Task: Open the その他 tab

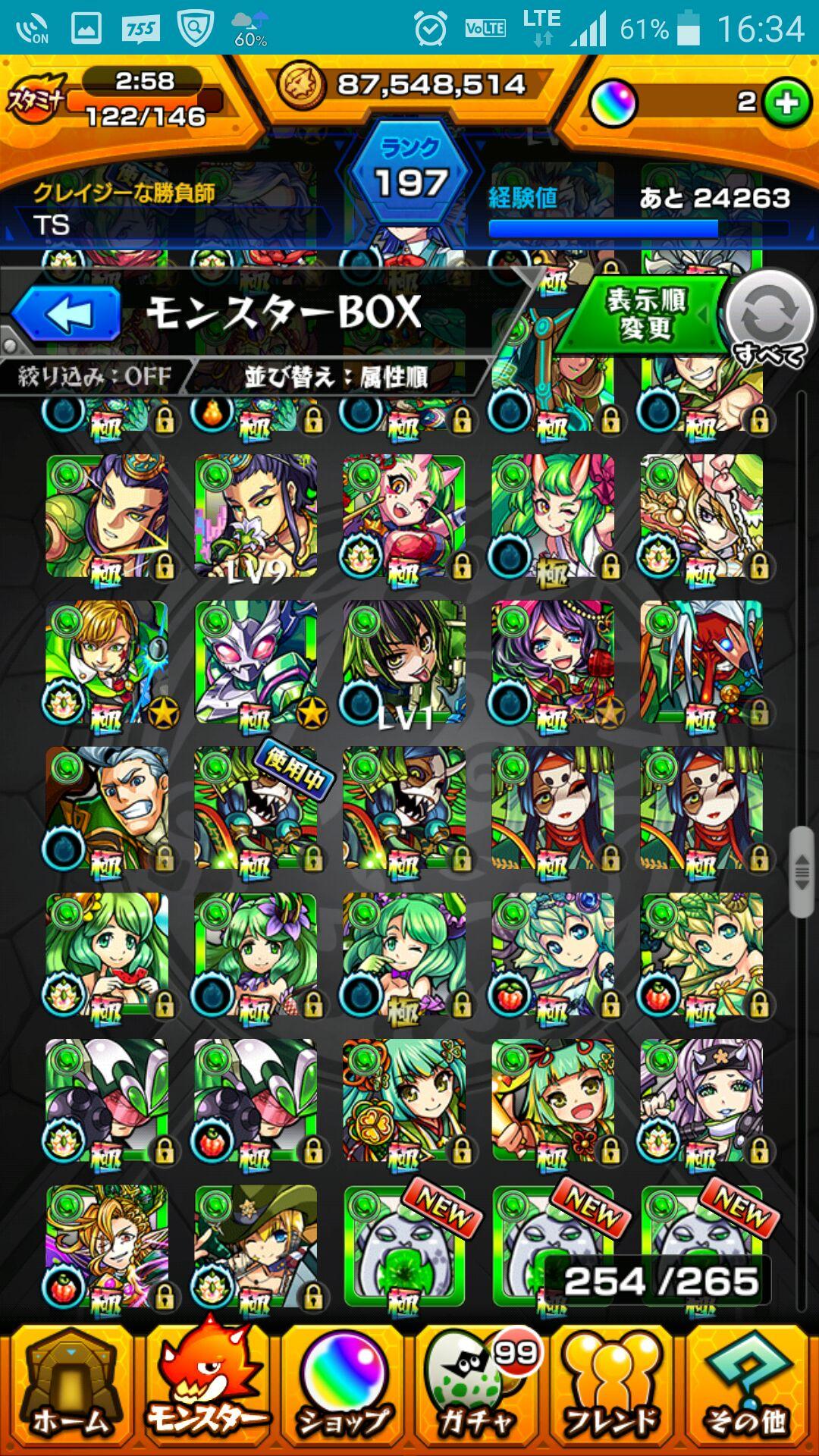Action: click(x=748, y=1387)
